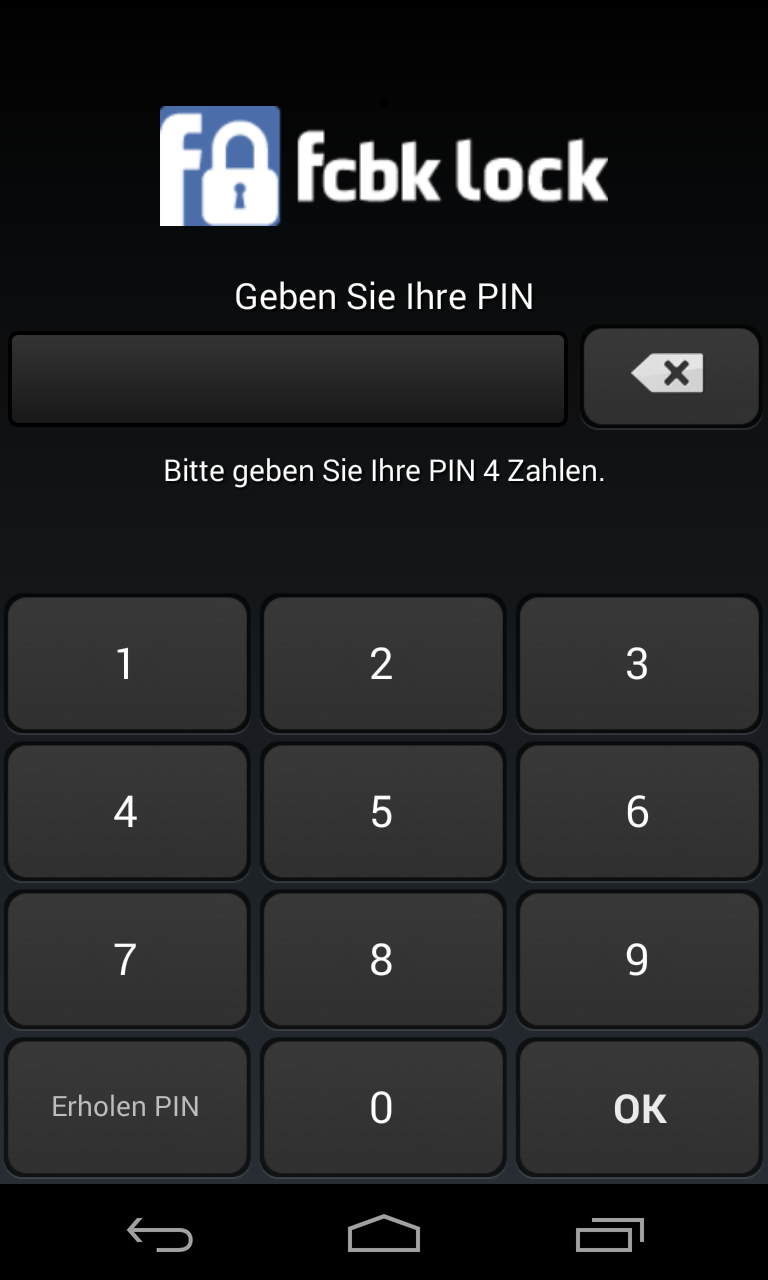Enter digit 2 on the keypad
Screen dimensions: 768x1280
(x=382, y=664)
